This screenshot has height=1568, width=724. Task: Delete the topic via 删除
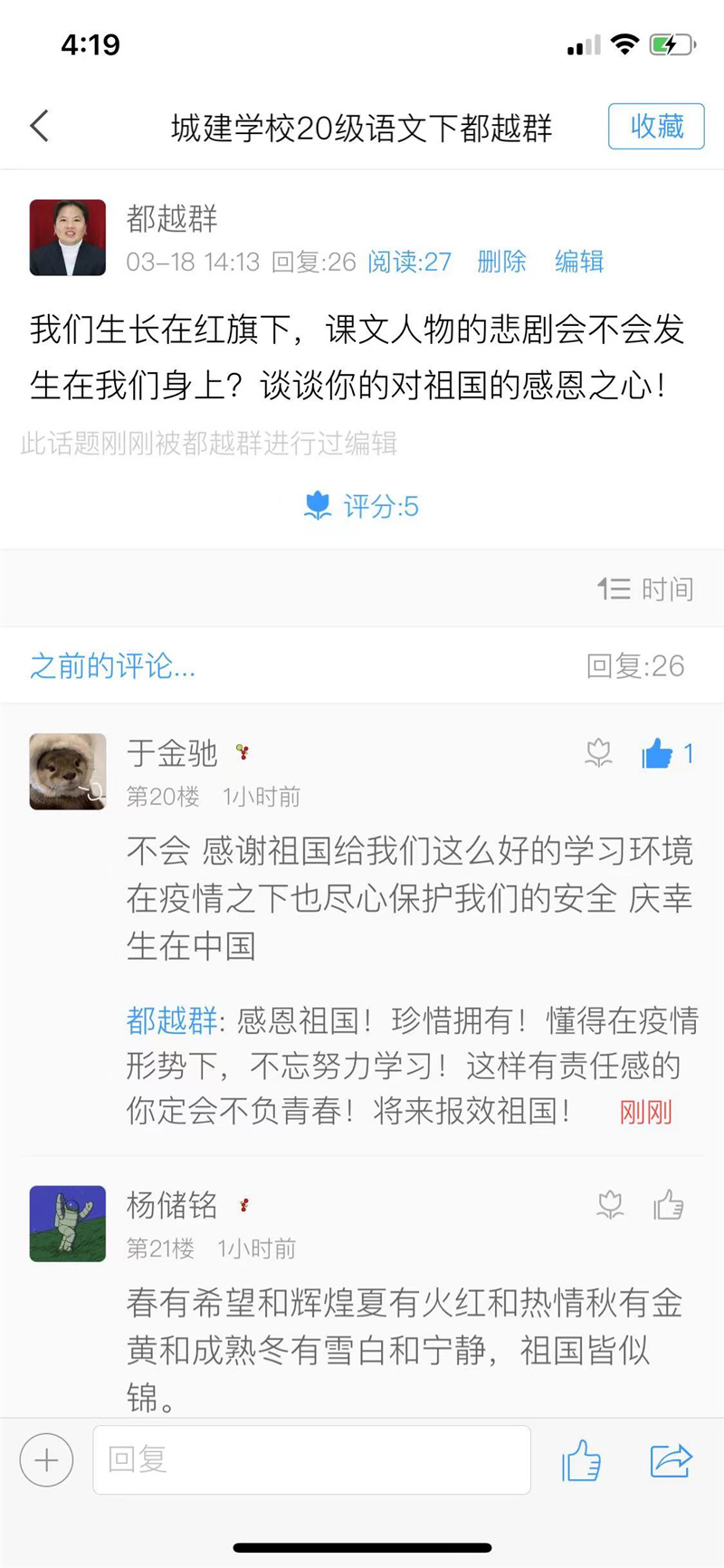(501, 262)
